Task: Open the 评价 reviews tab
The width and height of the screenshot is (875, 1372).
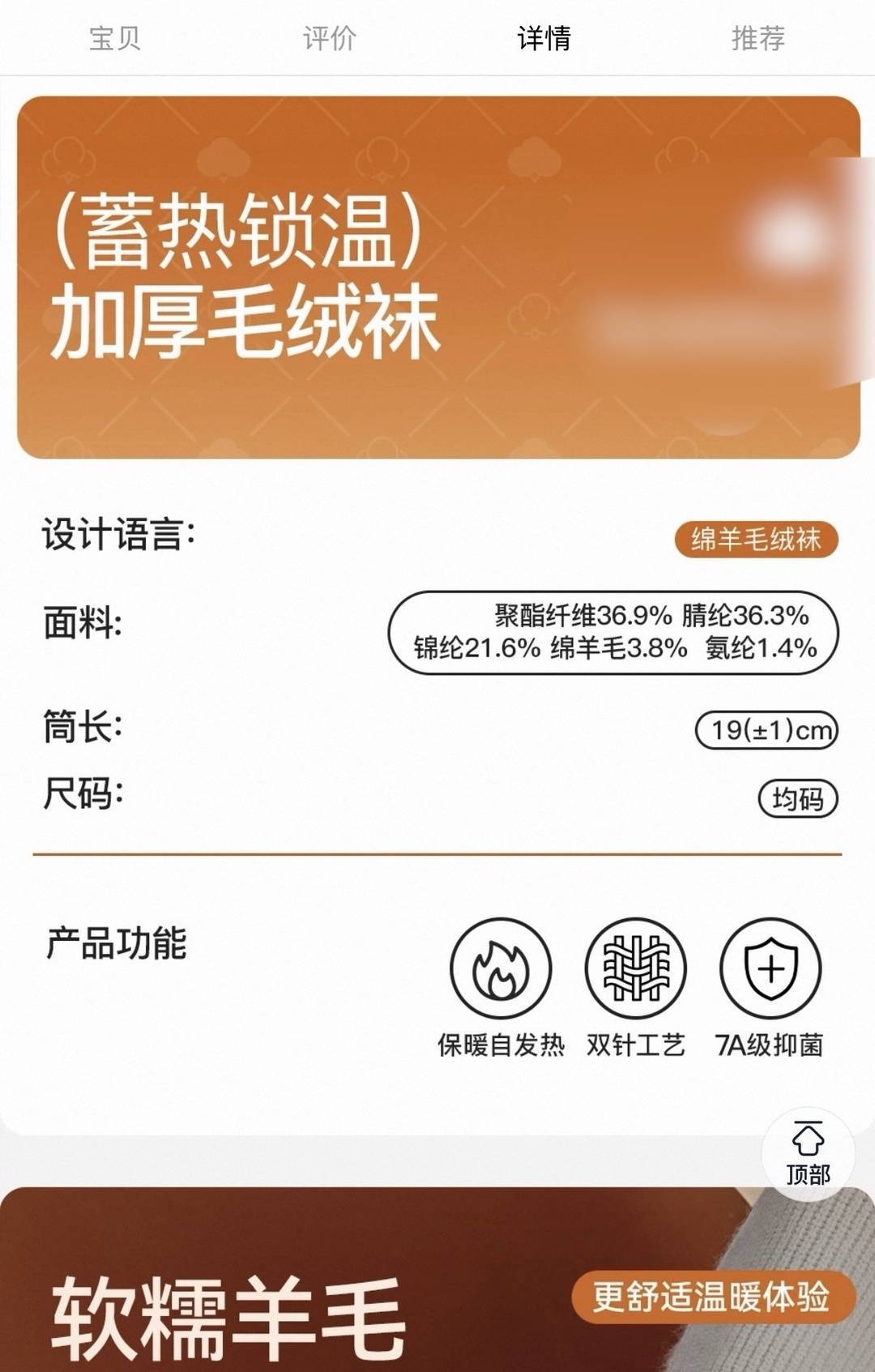Action: pyautogui.click(x=329, y=38)
